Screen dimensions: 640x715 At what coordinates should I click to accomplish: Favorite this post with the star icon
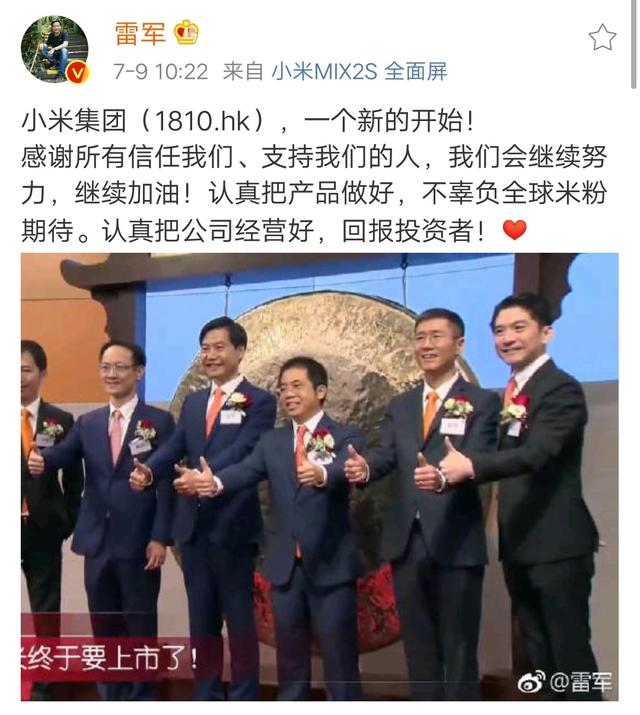[x=602, y=38]
